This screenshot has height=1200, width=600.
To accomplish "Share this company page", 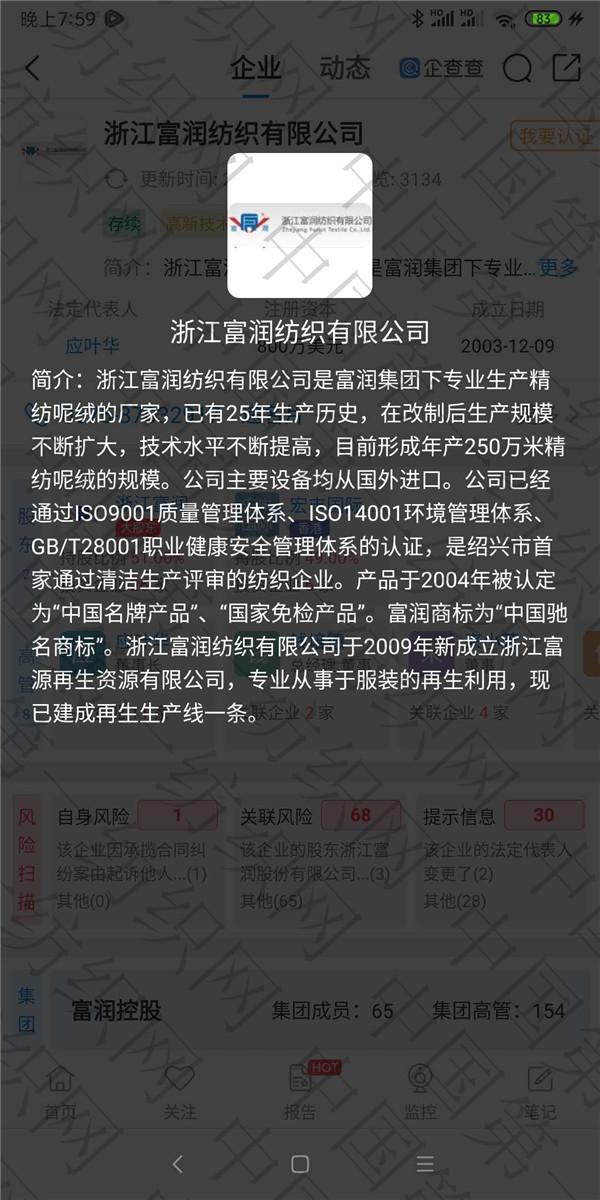I will [566, 68].
